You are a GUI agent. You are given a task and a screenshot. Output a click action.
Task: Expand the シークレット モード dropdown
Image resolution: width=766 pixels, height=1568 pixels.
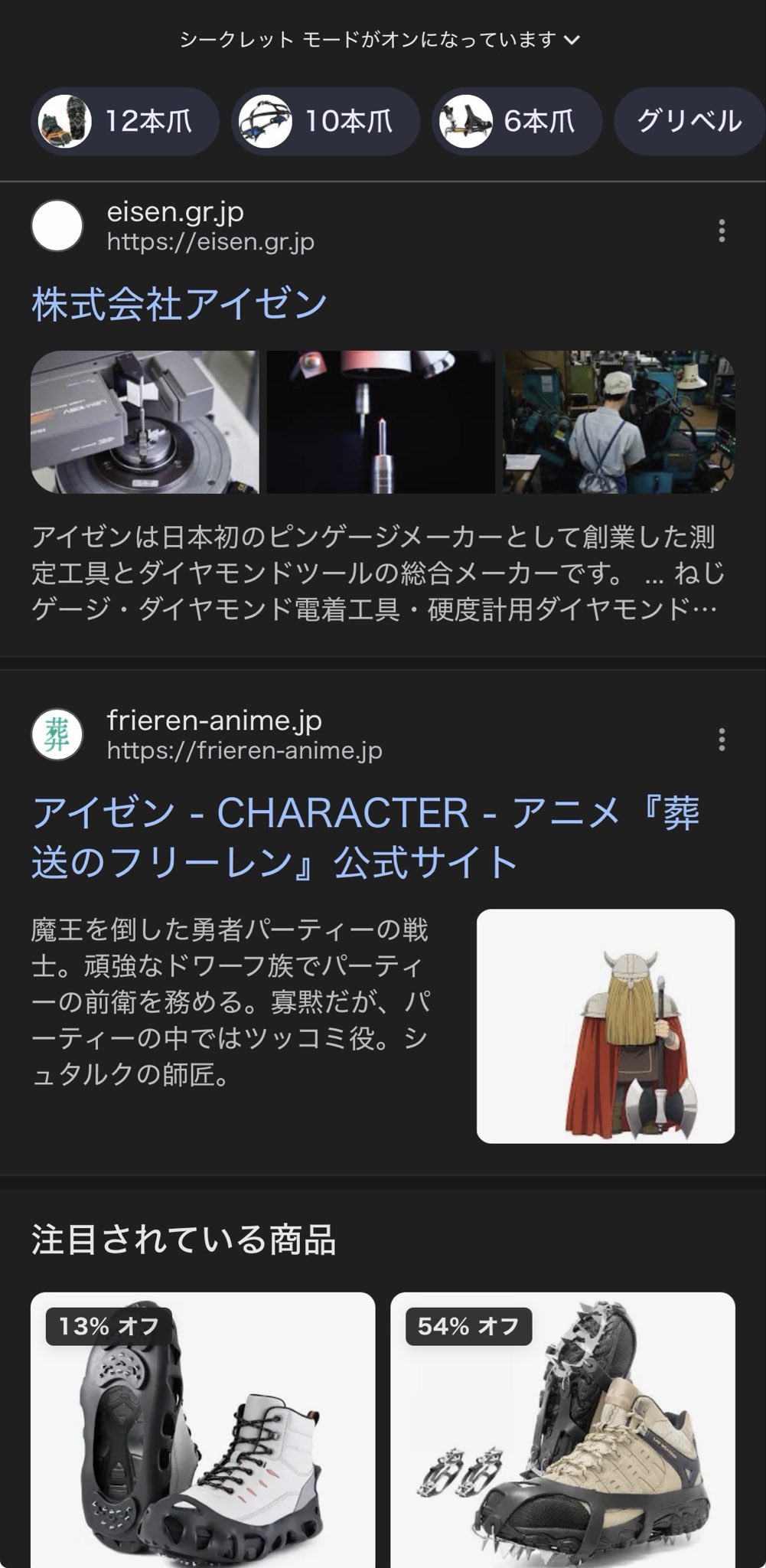coord(380,40)
